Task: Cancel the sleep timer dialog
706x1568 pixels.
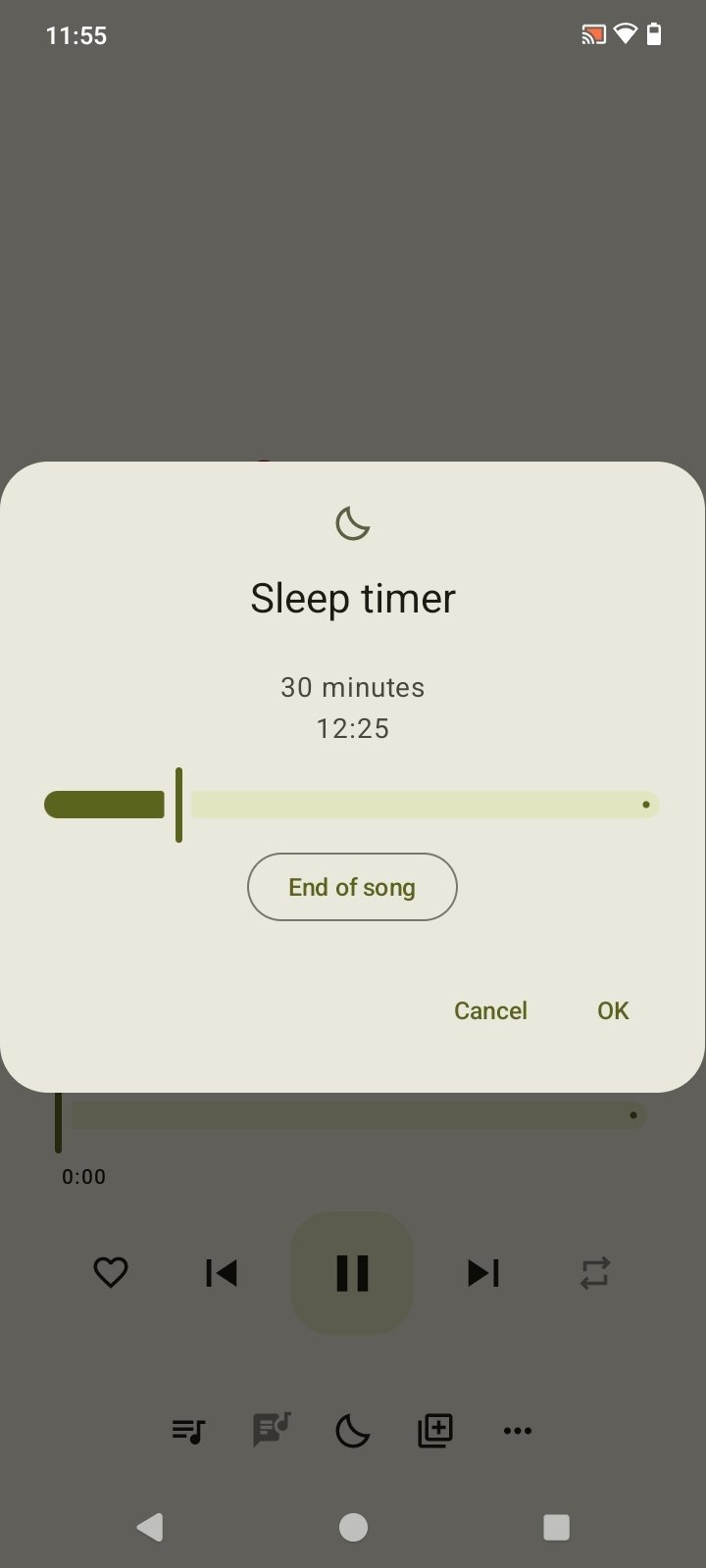Action: [490, 1010]
